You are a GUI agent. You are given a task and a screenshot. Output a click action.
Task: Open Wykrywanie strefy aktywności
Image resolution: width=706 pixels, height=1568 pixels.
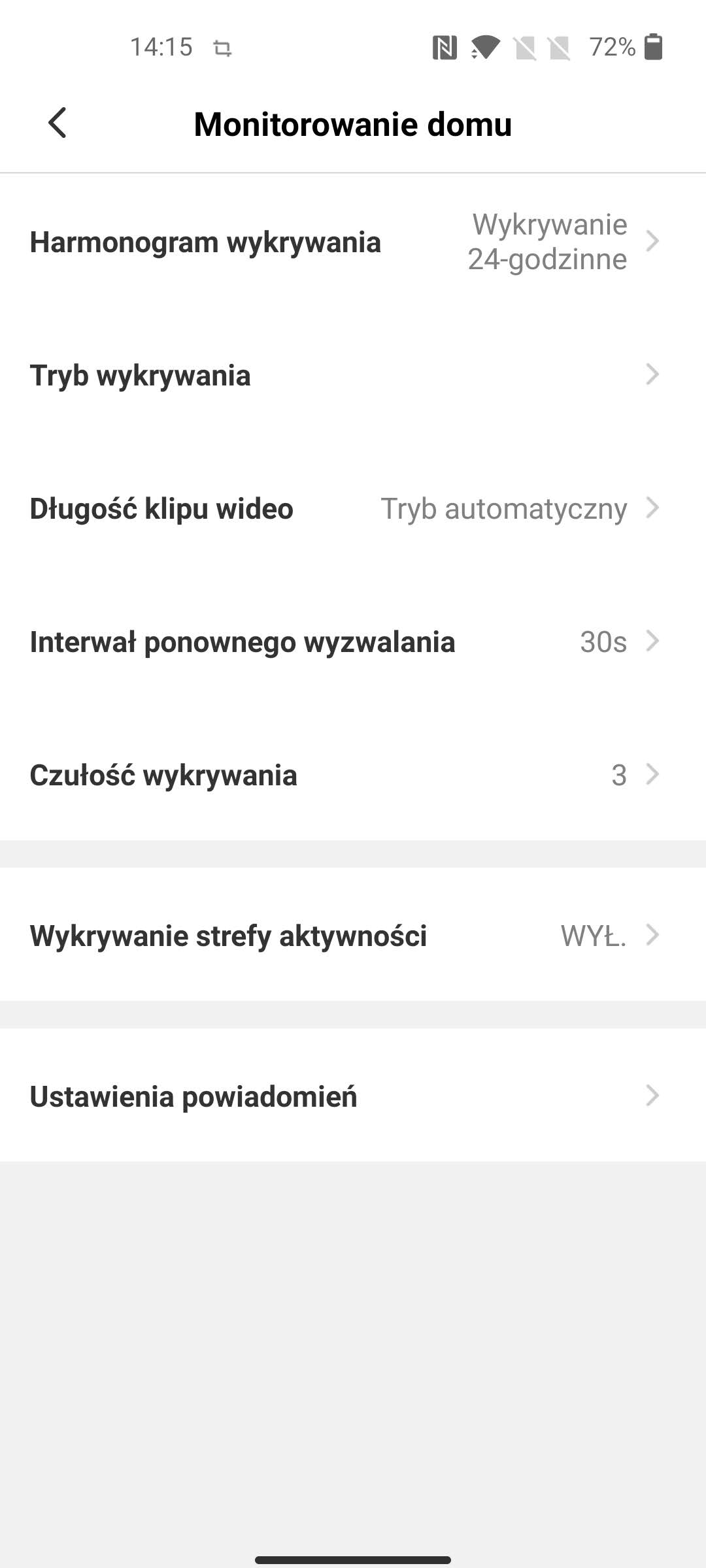point(353,935)
